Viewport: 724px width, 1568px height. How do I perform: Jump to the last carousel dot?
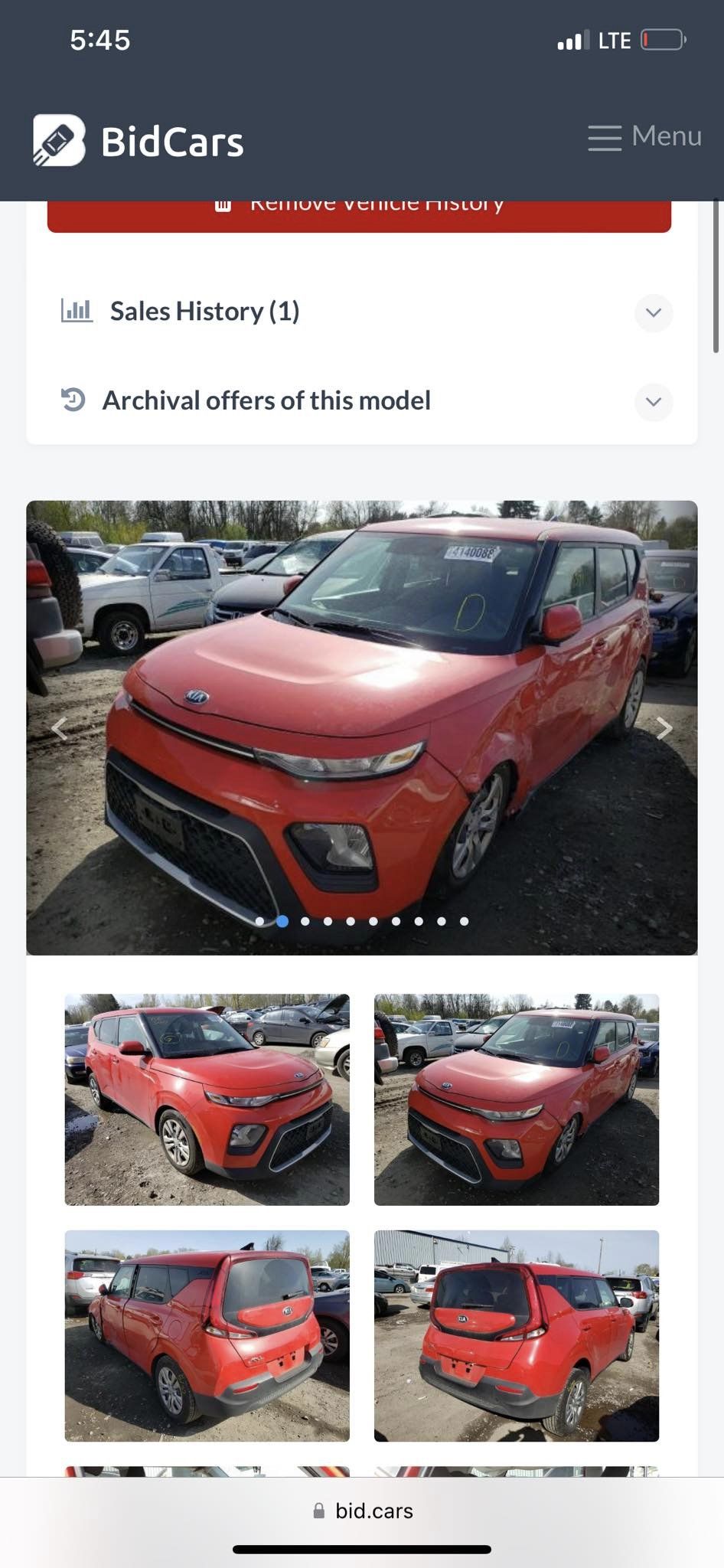(464, 921)
